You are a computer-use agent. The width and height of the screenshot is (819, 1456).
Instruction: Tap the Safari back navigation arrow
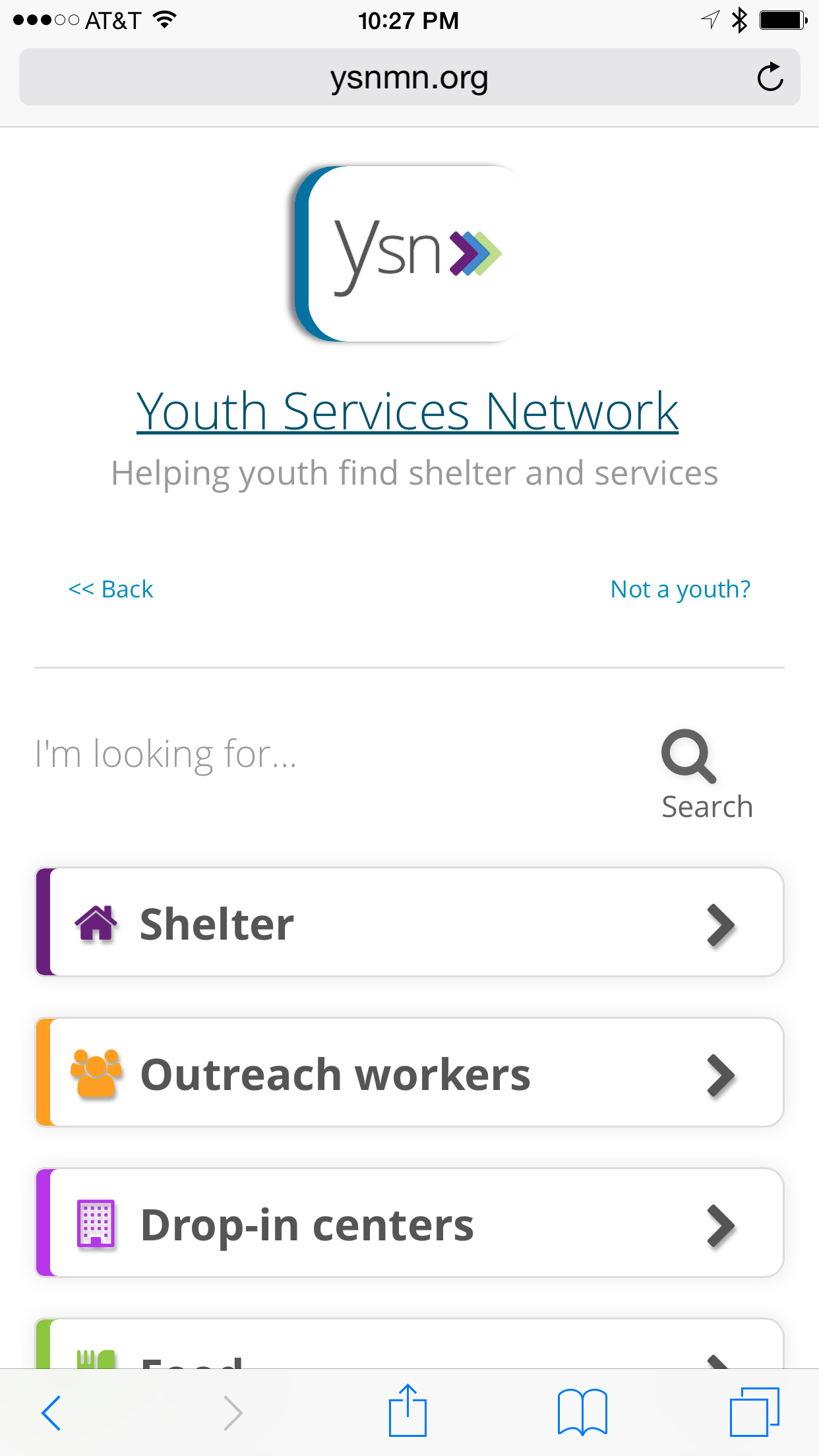(x=51, y=1411)
